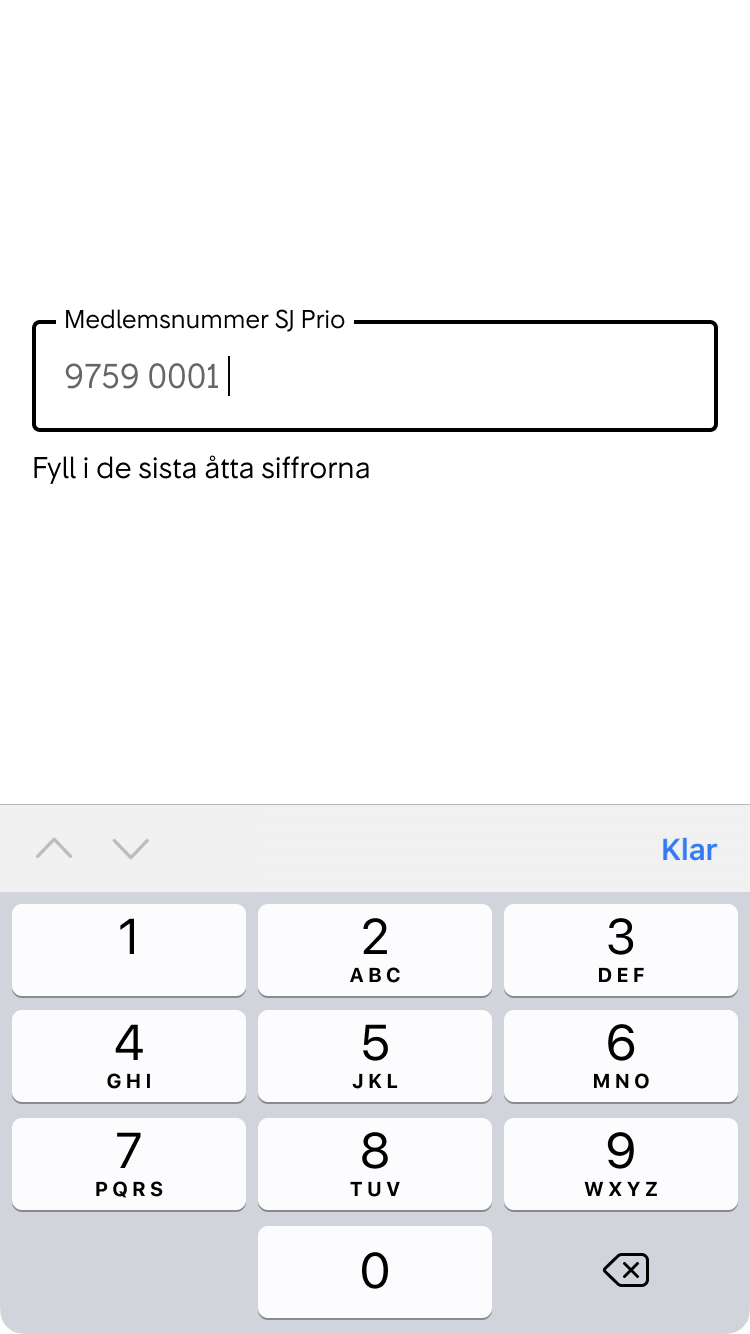Tap the zero key
Image resolution: width=750 pixels, height=1334 pixels.
[x=374, y=1271]
